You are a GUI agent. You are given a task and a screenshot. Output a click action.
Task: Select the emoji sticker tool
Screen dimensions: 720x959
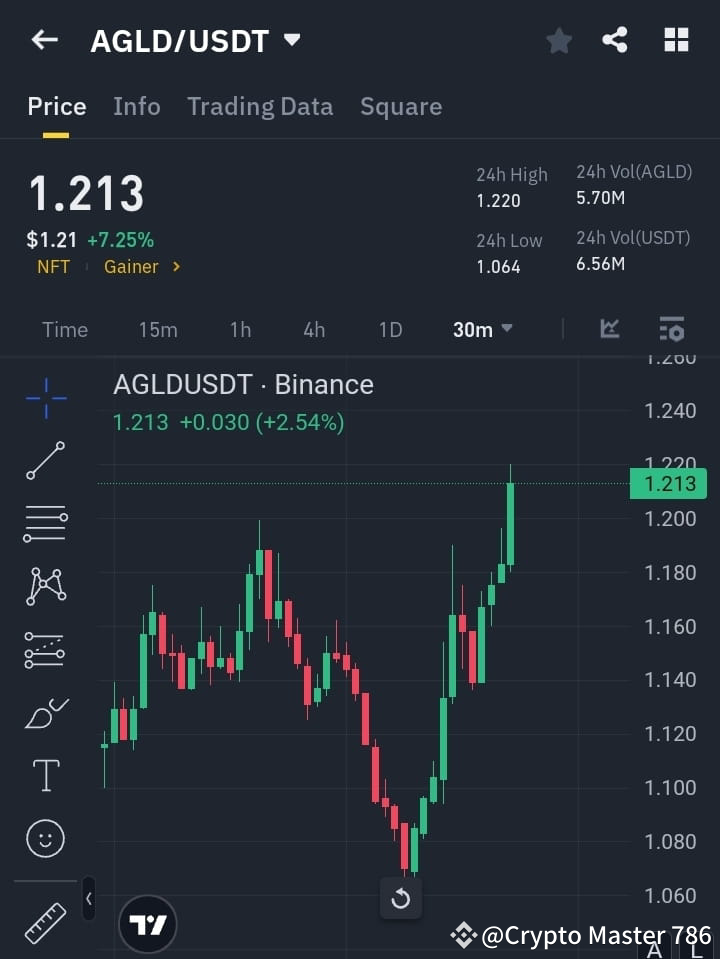[x=45, y=838]
